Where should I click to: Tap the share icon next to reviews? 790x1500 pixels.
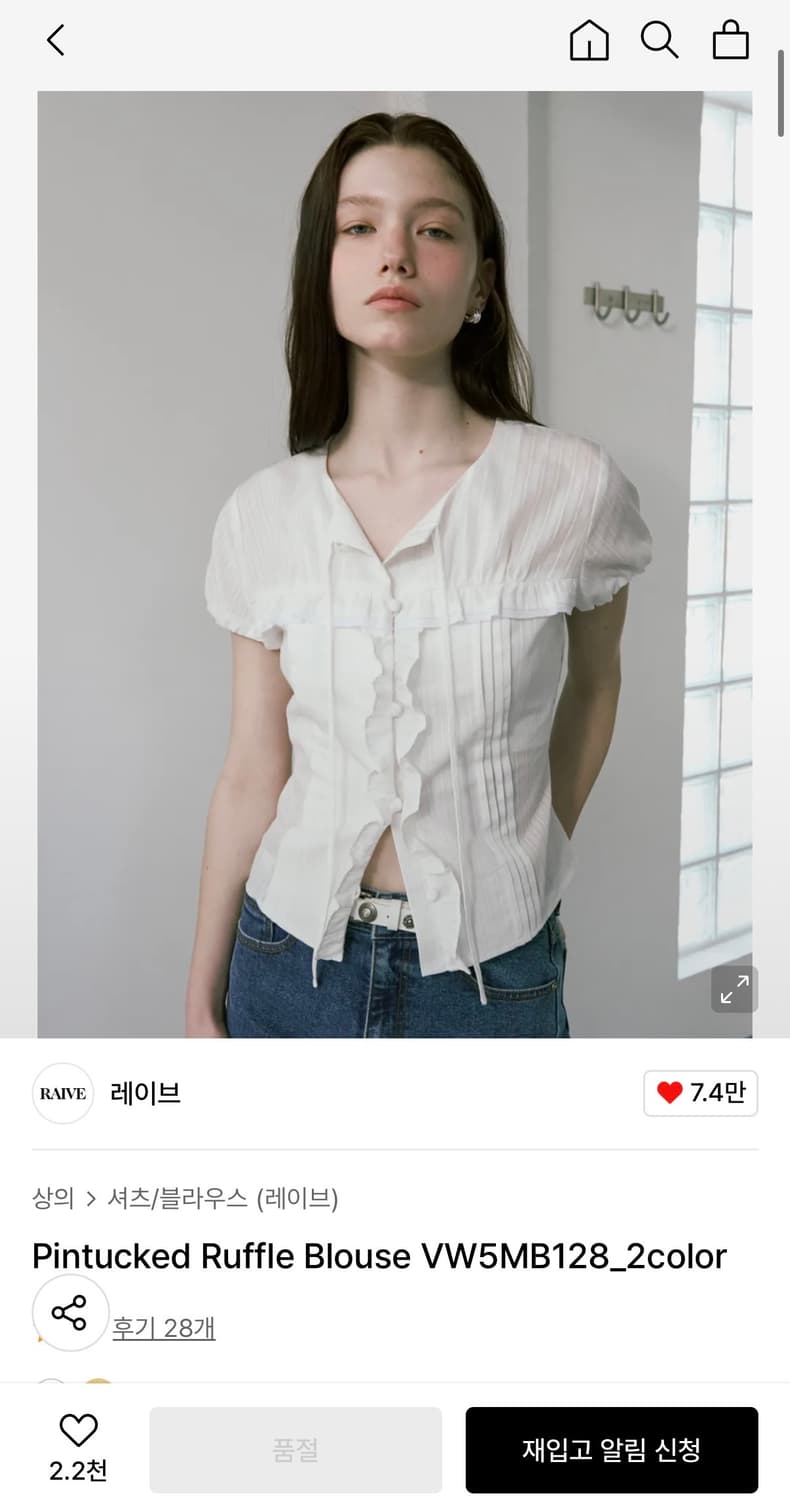[x=70, y=1313]
